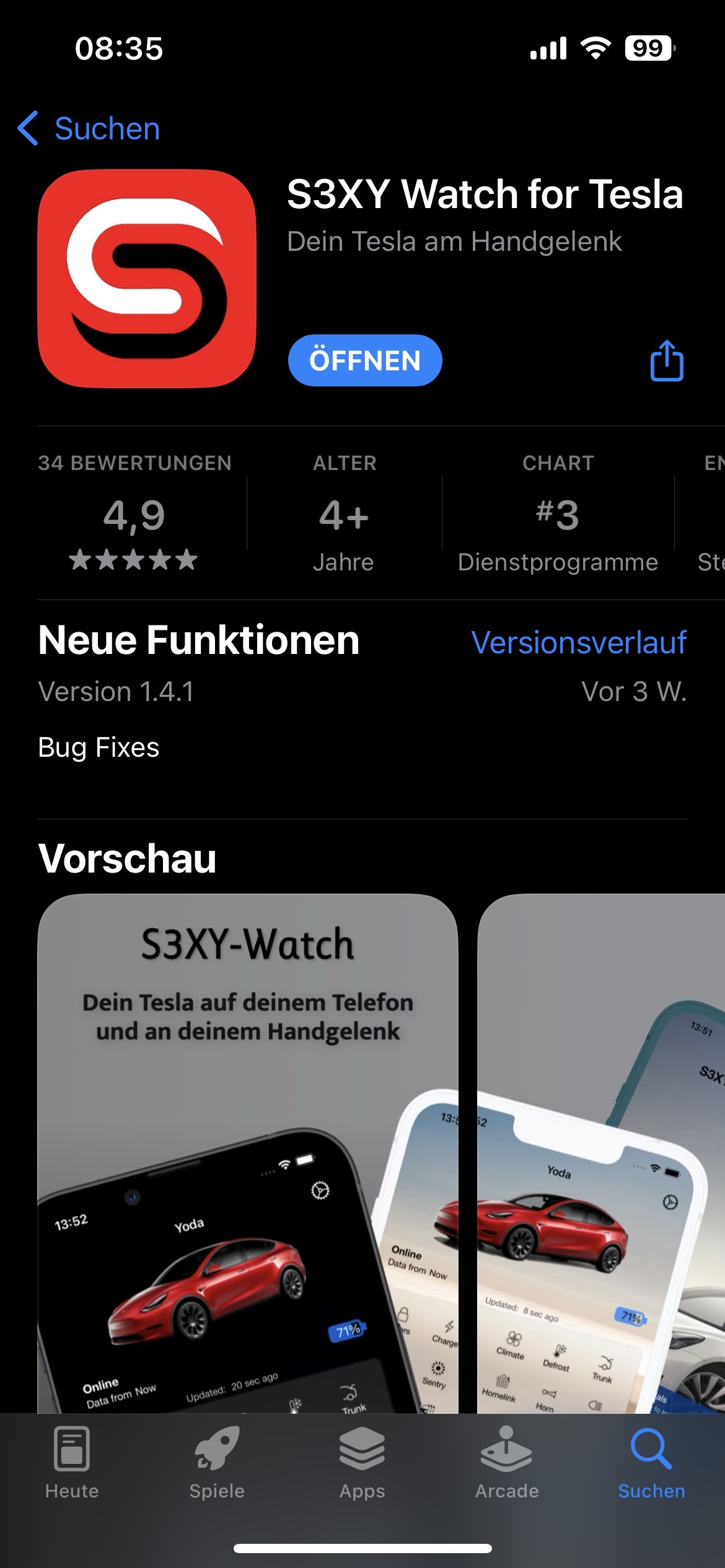View the 34 Bewertungen rating details
The image size is (725, 1568).
click(x=134, y=513)
